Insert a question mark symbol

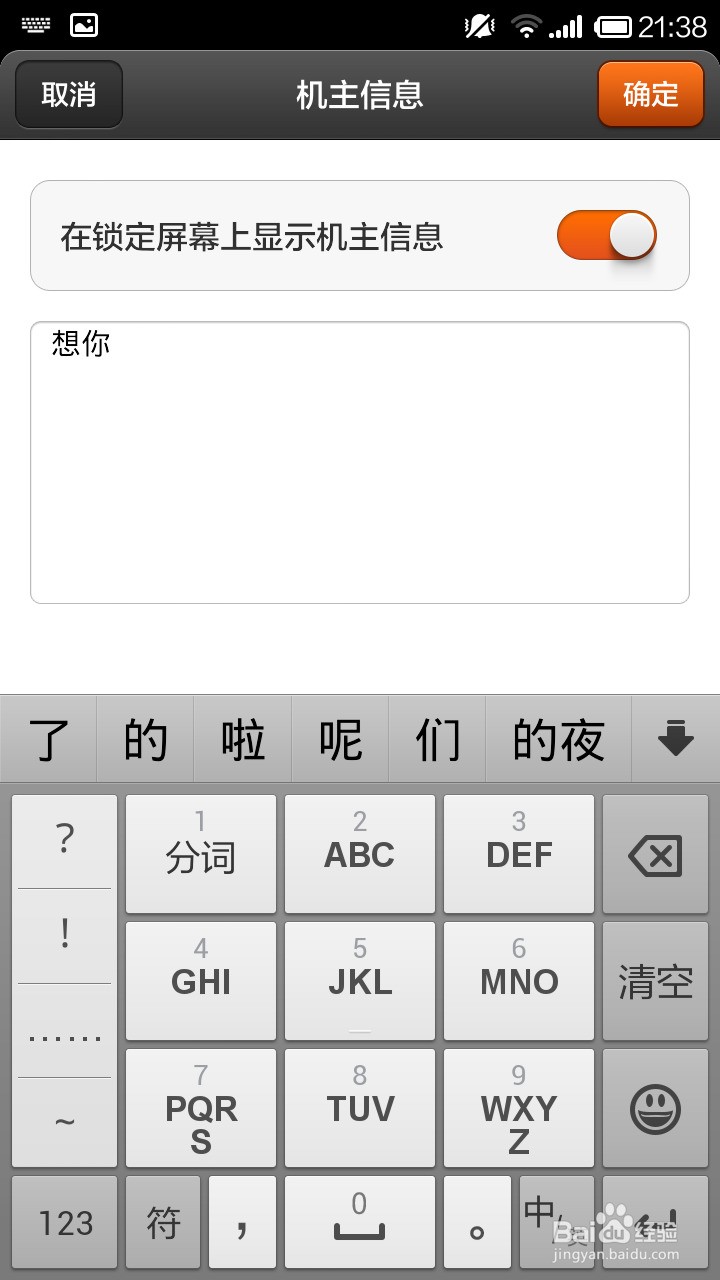point(65,840)
